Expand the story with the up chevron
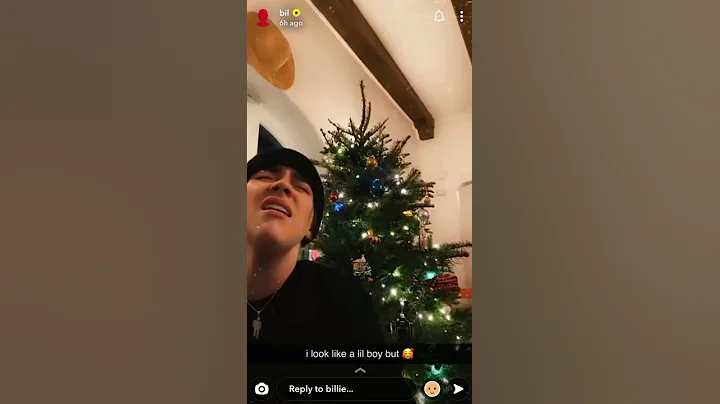 click(360, 370)
